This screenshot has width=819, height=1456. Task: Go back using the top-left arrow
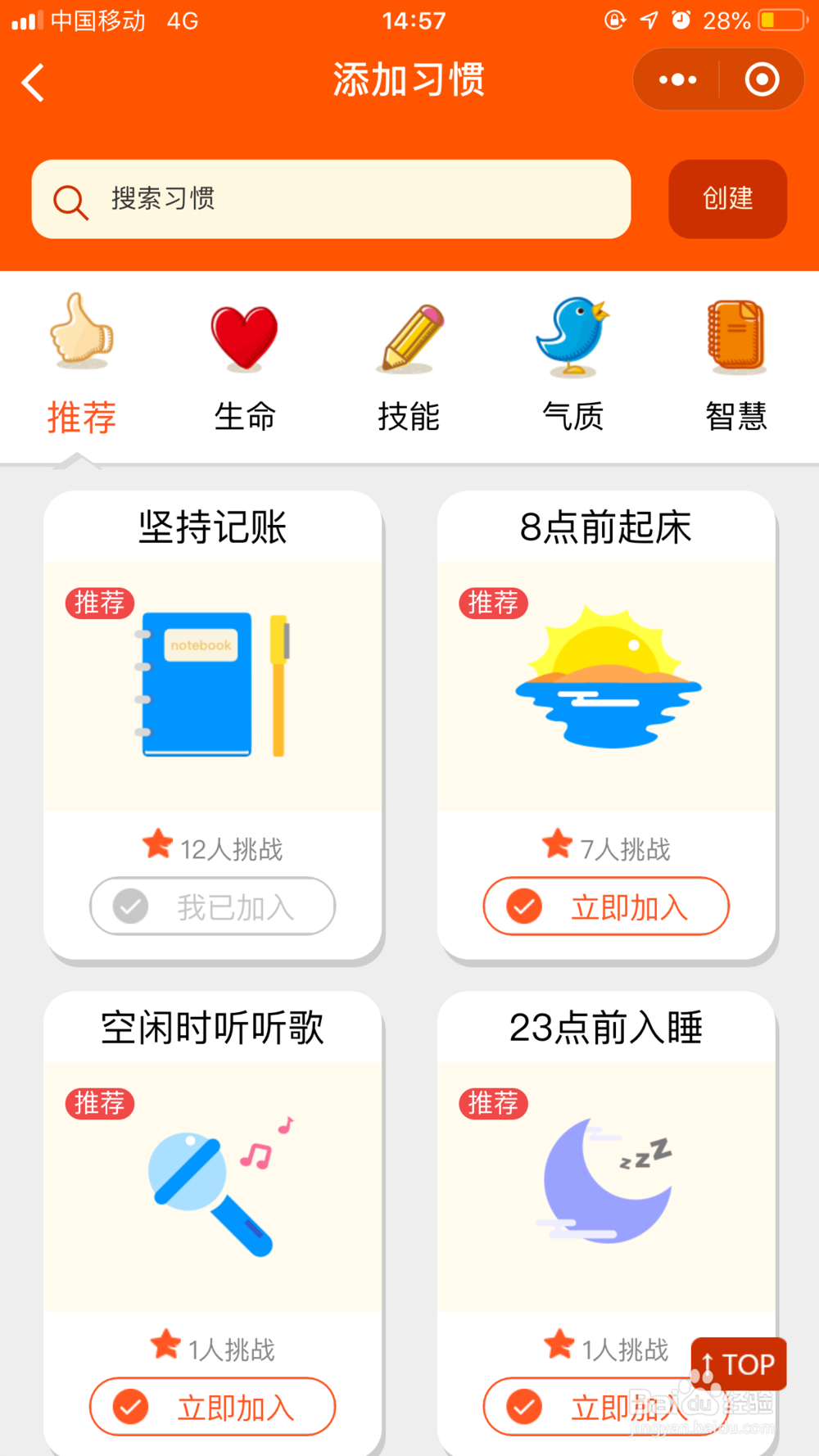click(x=33, y=82)
